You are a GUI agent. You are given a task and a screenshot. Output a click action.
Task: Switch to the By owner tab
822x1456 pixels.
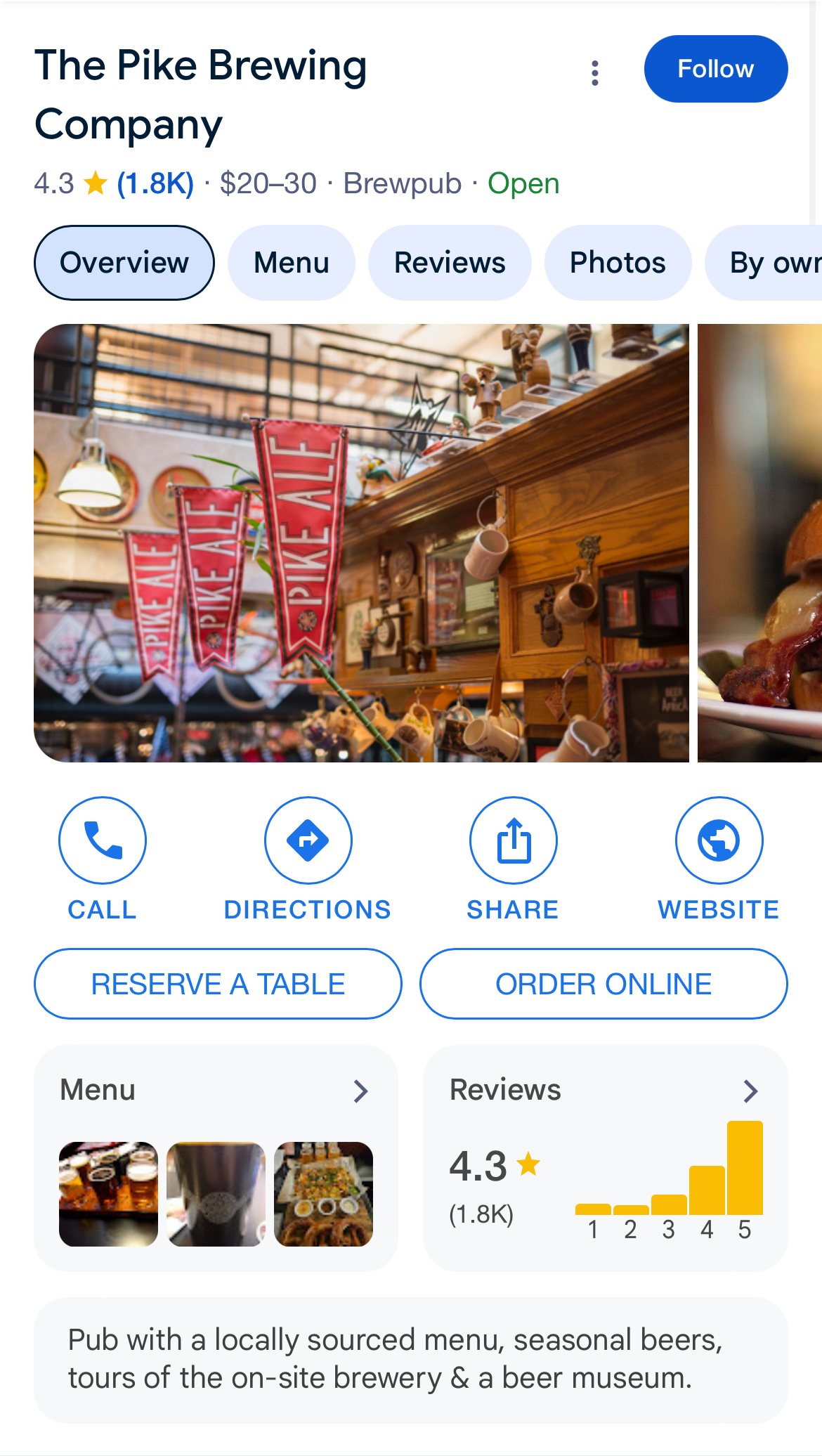764,263
